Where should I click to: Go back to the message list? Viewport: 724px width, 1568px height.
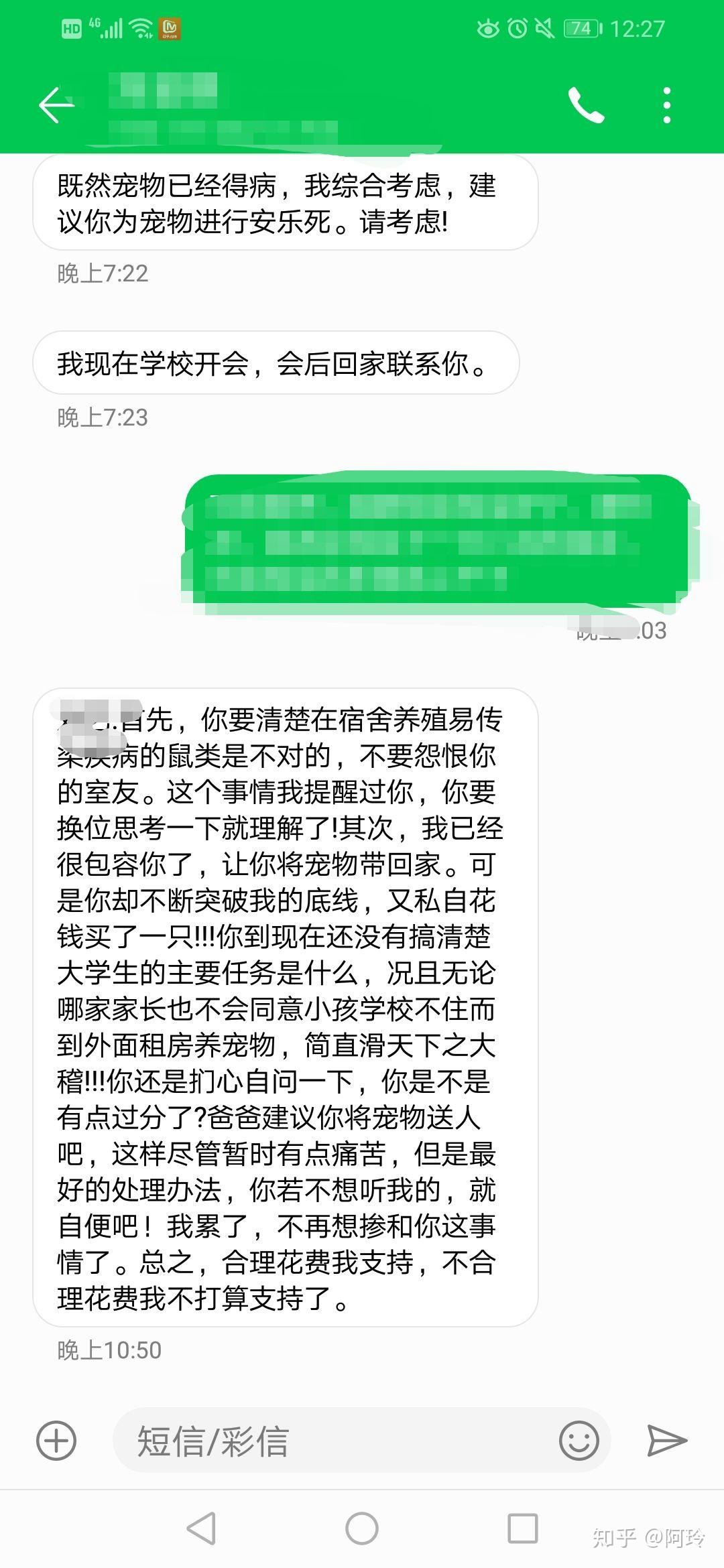tap(56, 105)
